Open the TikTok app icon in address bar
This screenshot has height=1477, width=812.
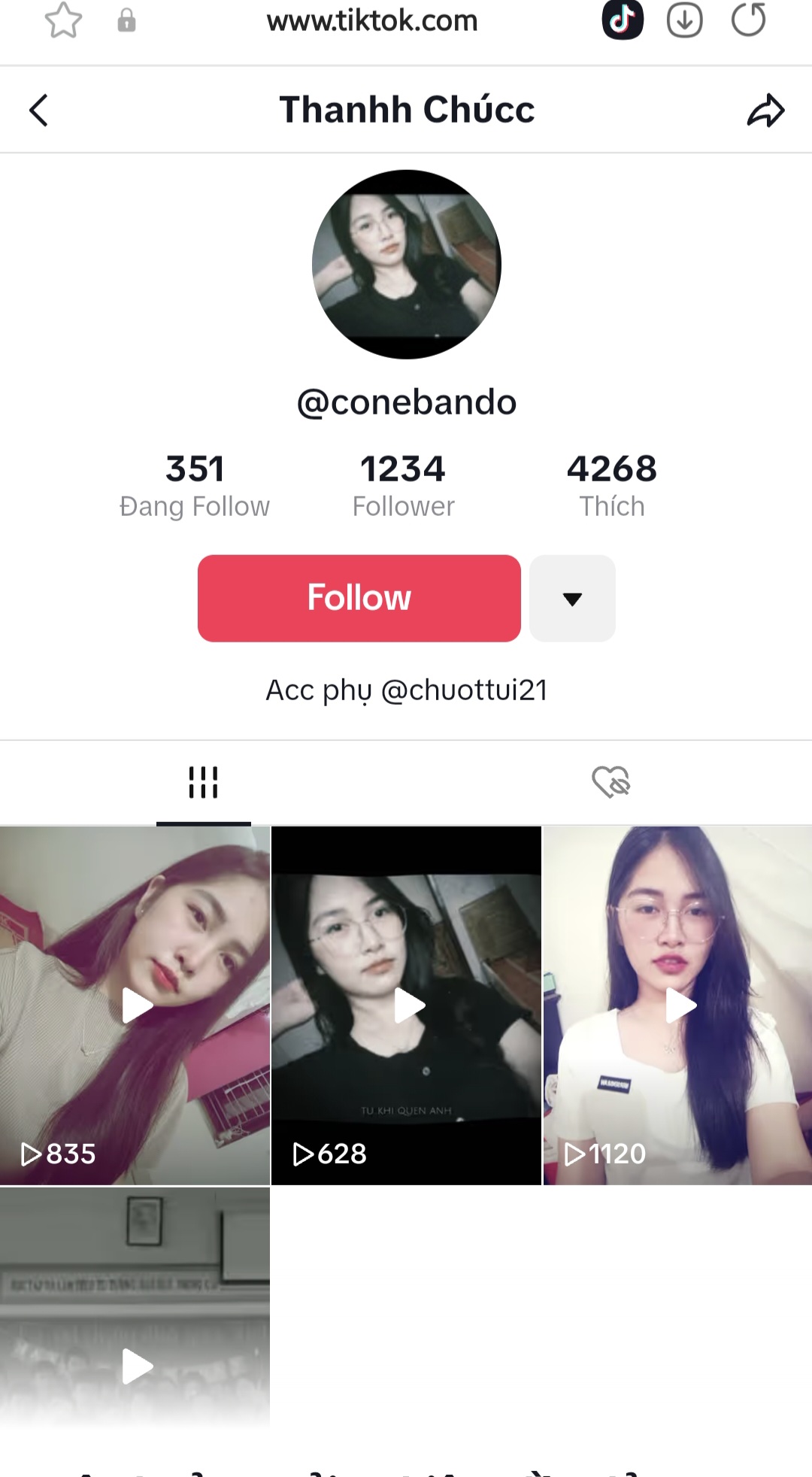pyautogui.click(x=623, y=20)
